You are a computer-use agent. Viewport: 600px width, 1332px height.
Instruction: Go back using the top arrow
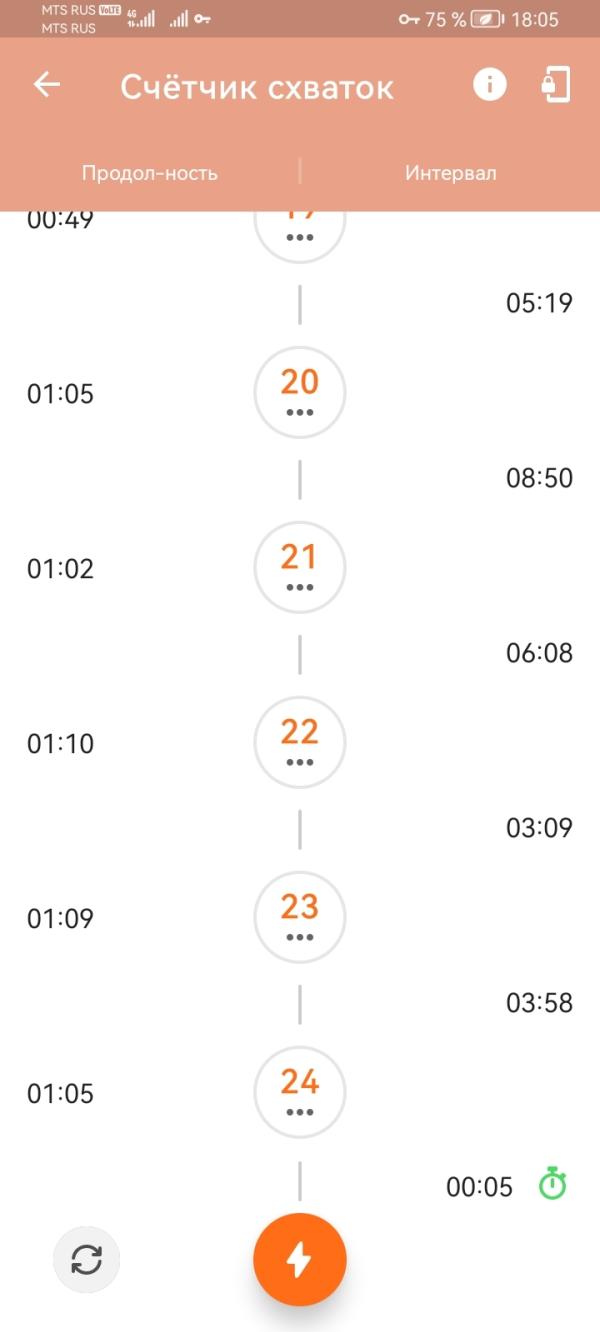pos(47,86)
